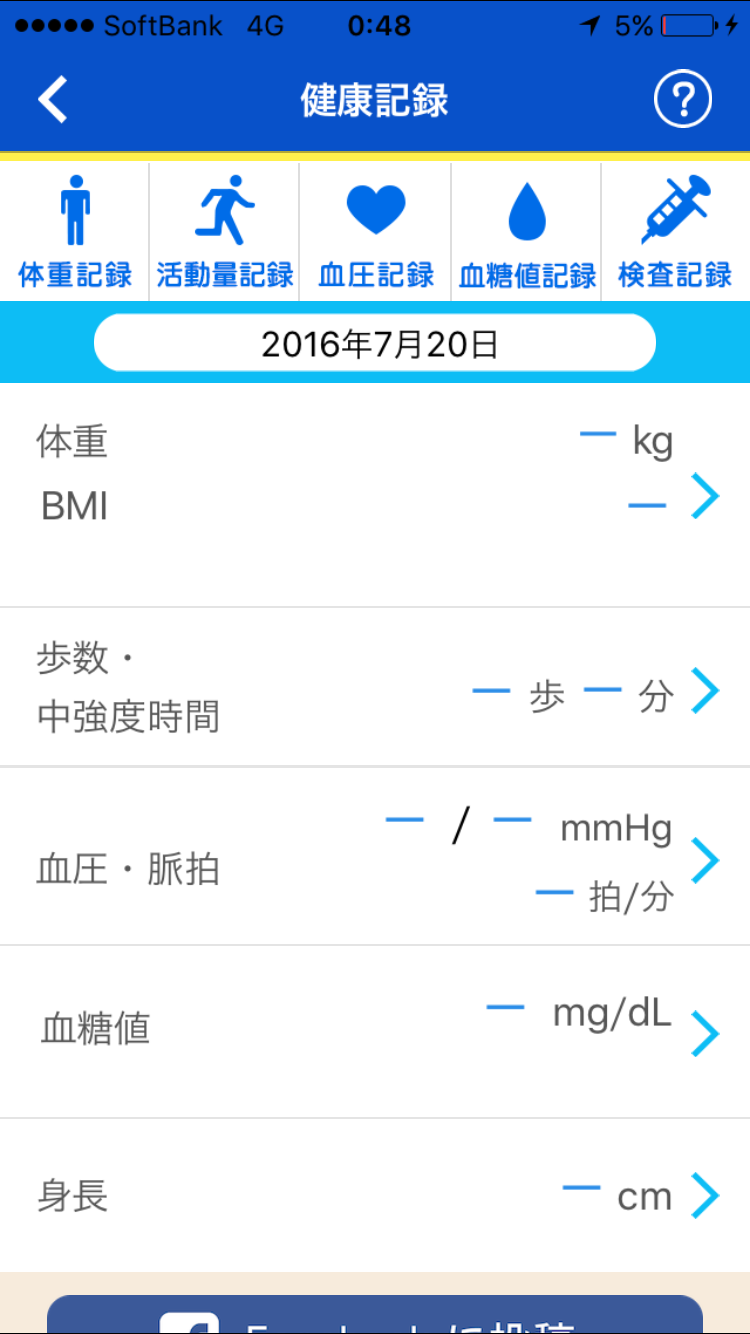Open the 血糖値 record via its chevron

(707, 1033)
